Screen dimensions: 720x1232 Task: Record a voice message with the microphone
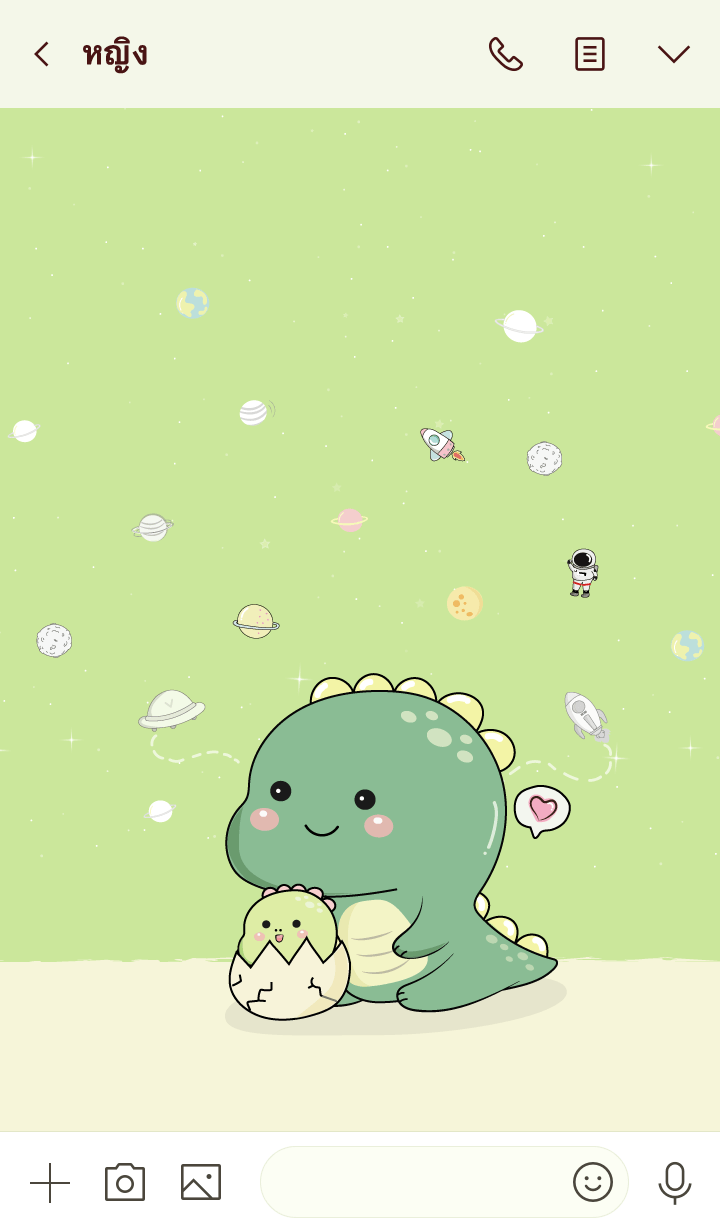tap(675, 1182)
